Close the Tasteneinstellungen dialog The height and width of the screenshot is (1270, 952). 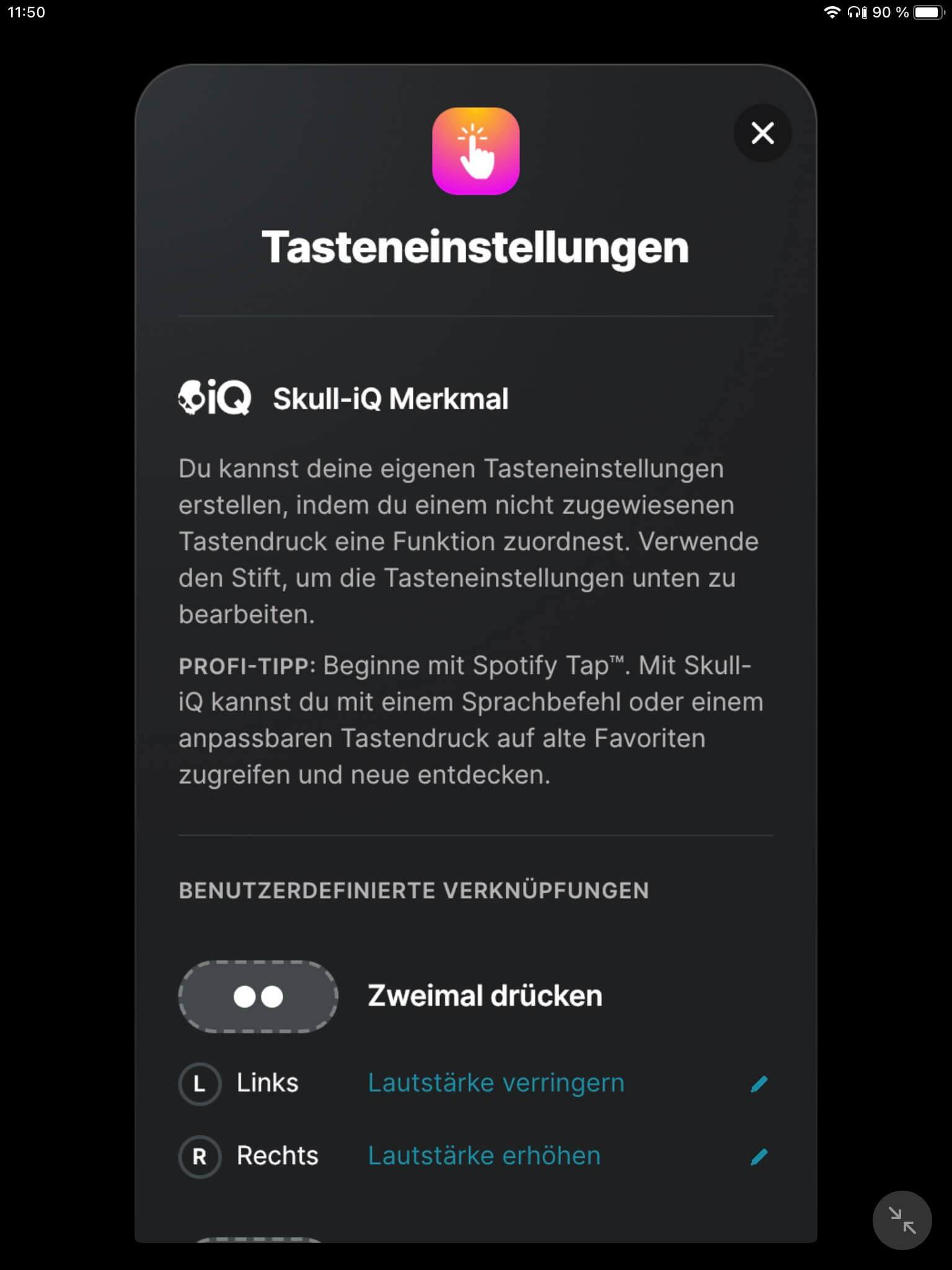click(762, 133)
